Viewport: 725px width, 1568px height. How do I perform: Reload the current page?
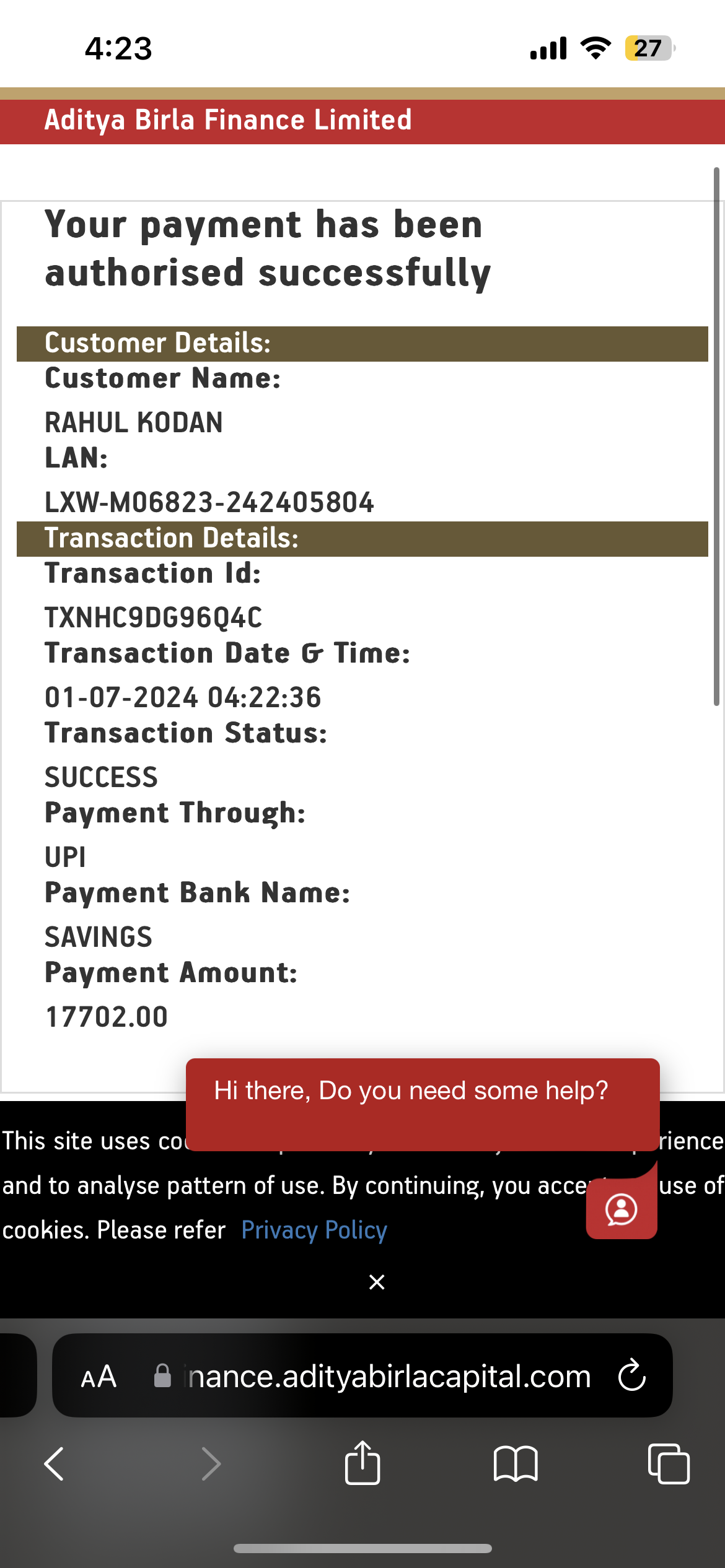click(x=632, y=1375)
